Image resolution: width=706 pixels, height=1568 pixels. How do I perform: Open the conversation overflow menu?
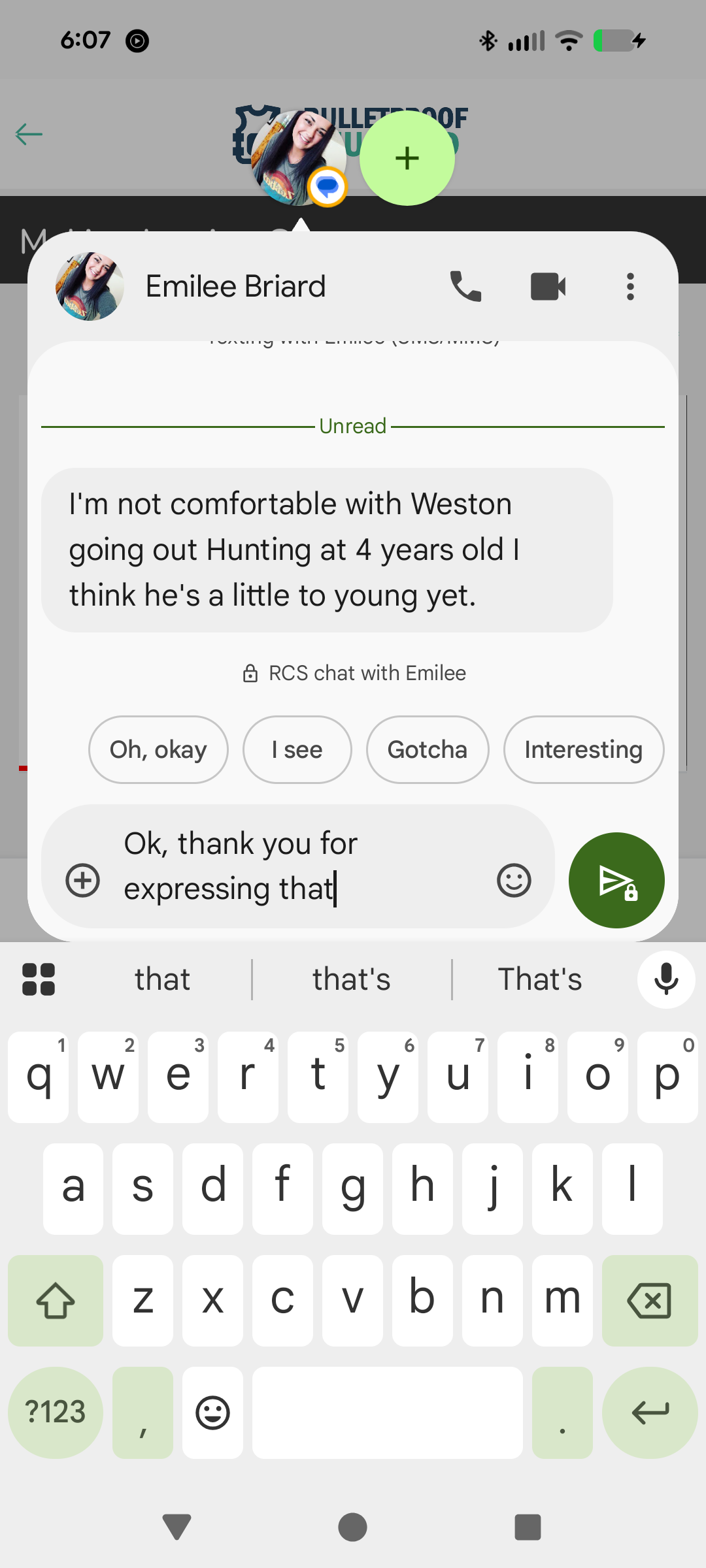[x=630, y=286]
